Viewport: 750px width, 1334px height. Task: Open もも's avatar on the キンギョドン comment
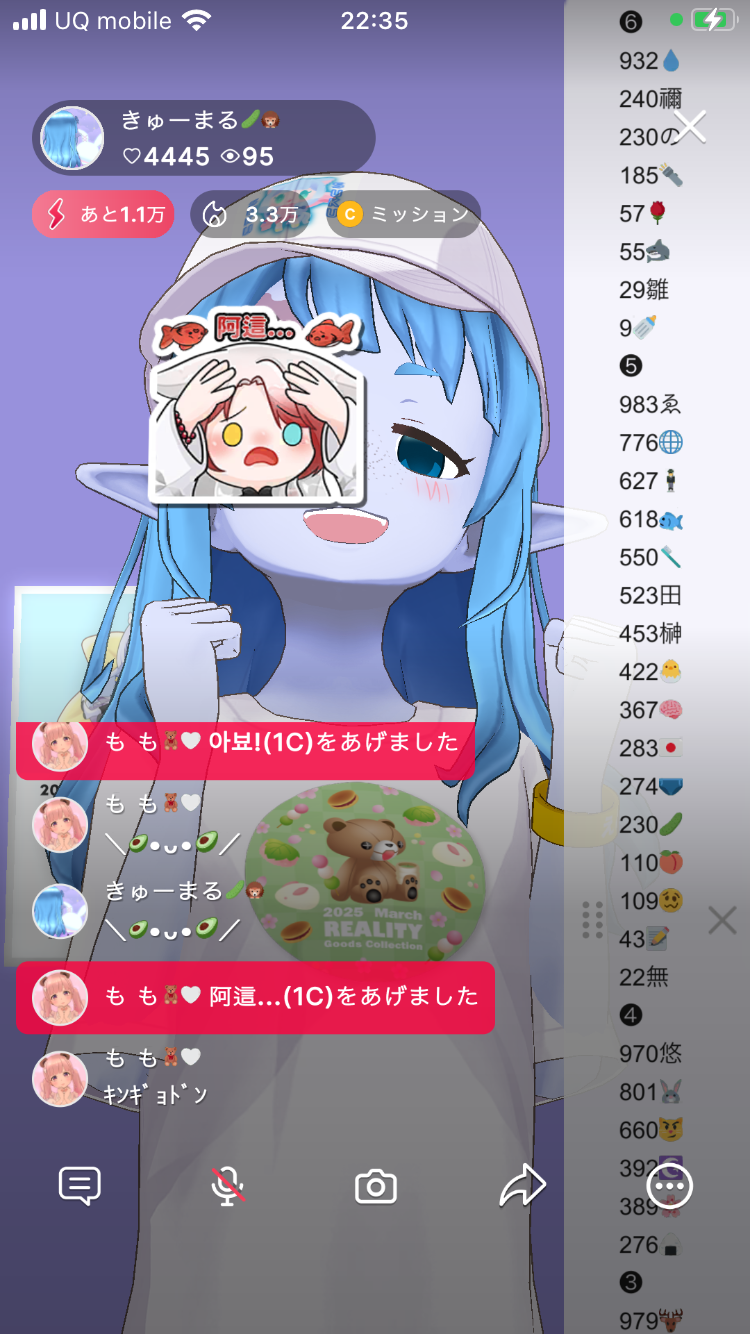(60, 1079)
